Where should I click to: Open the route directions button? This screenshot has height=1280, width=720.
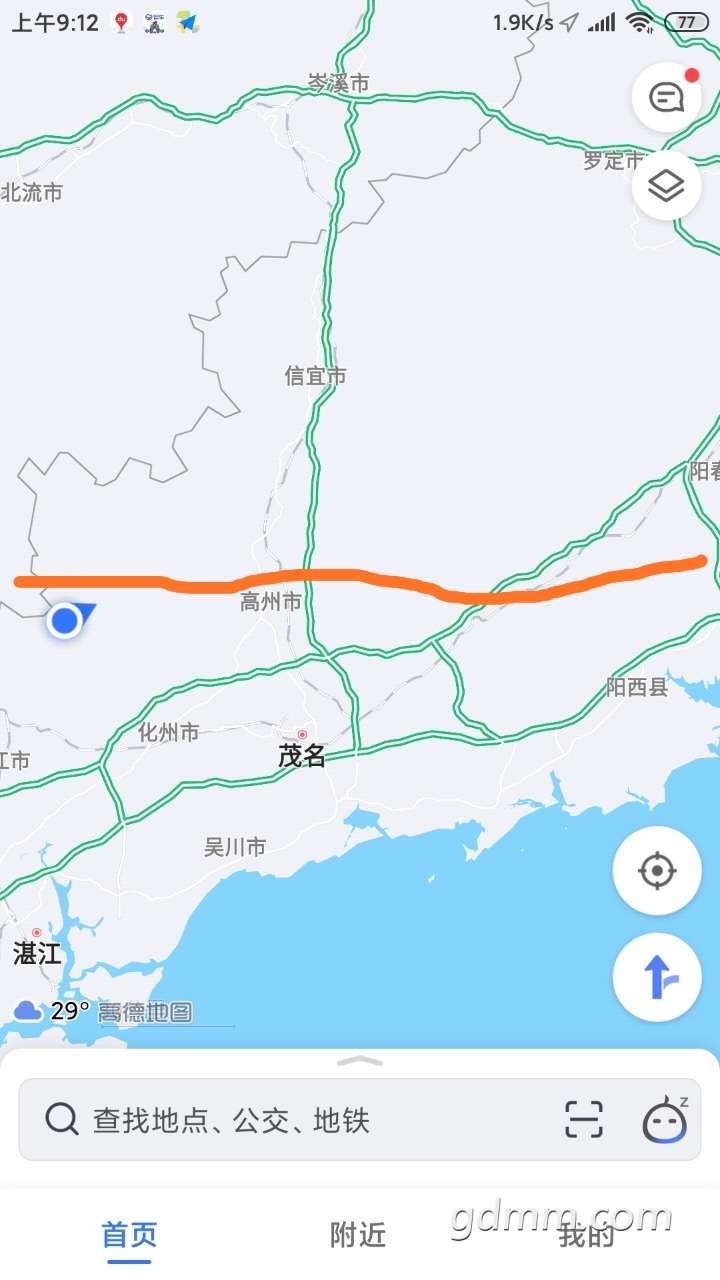657,977
